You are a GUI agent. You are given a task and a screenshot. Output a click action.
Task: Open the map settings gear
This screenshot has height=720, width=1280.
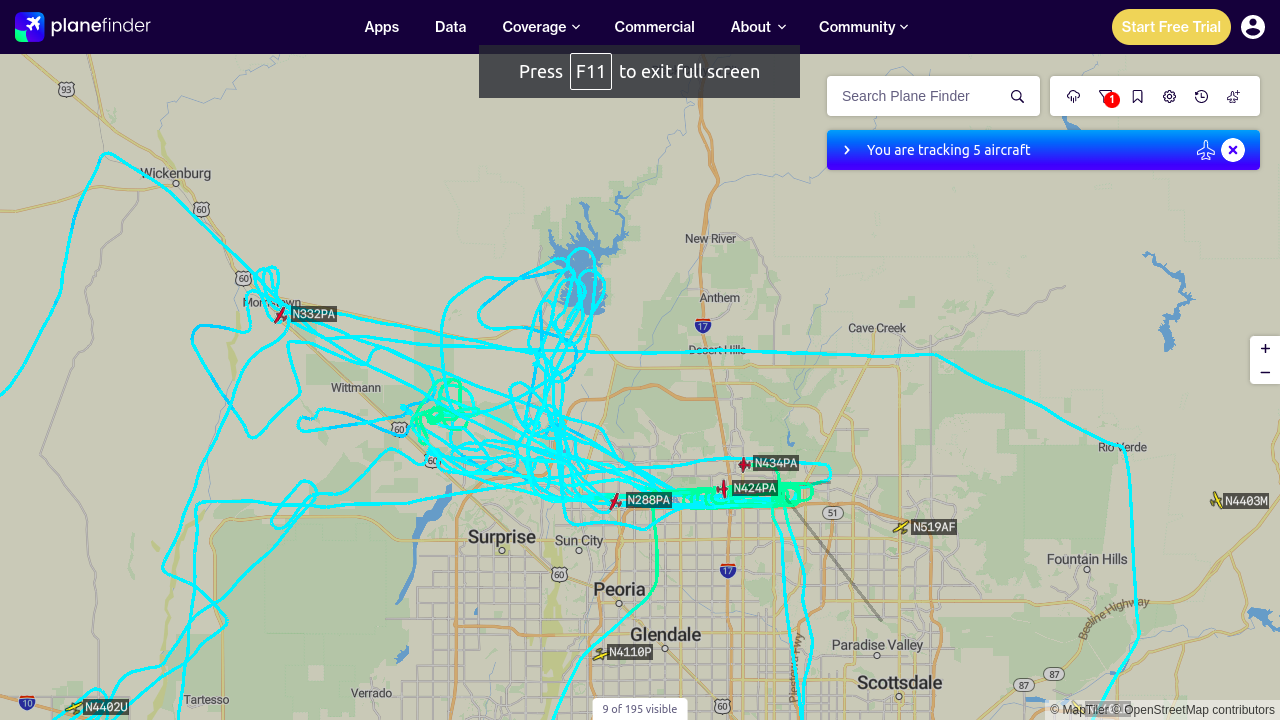coord(1170,96)
